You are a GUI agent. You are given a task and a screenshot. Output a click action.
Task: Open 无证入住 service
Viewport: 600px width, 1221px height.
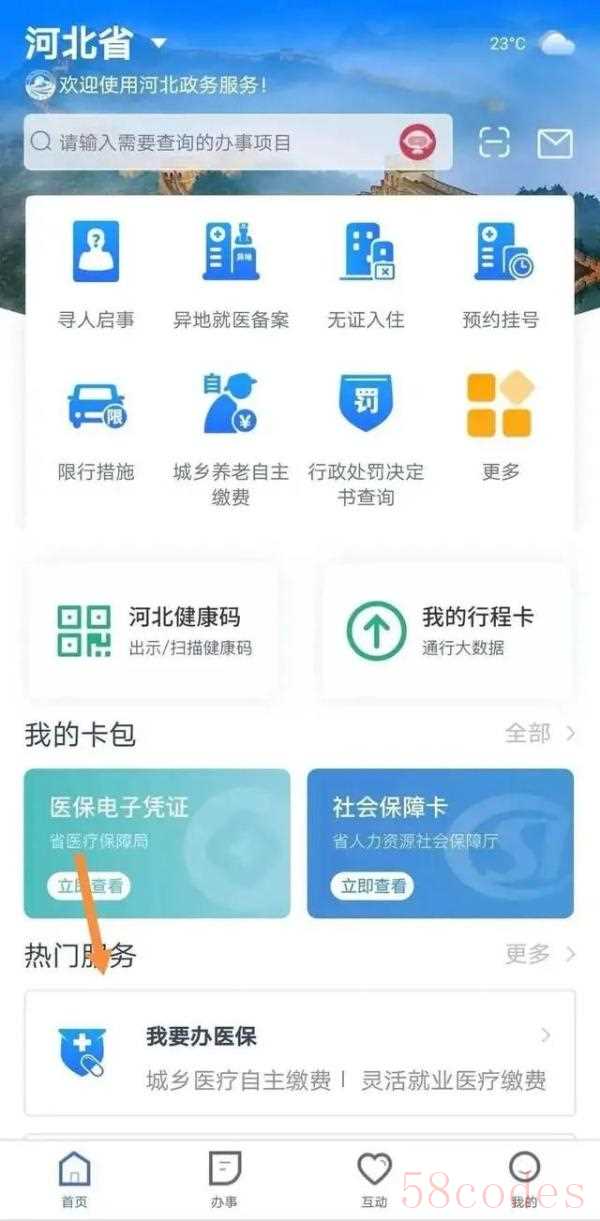tap(366, 274)
